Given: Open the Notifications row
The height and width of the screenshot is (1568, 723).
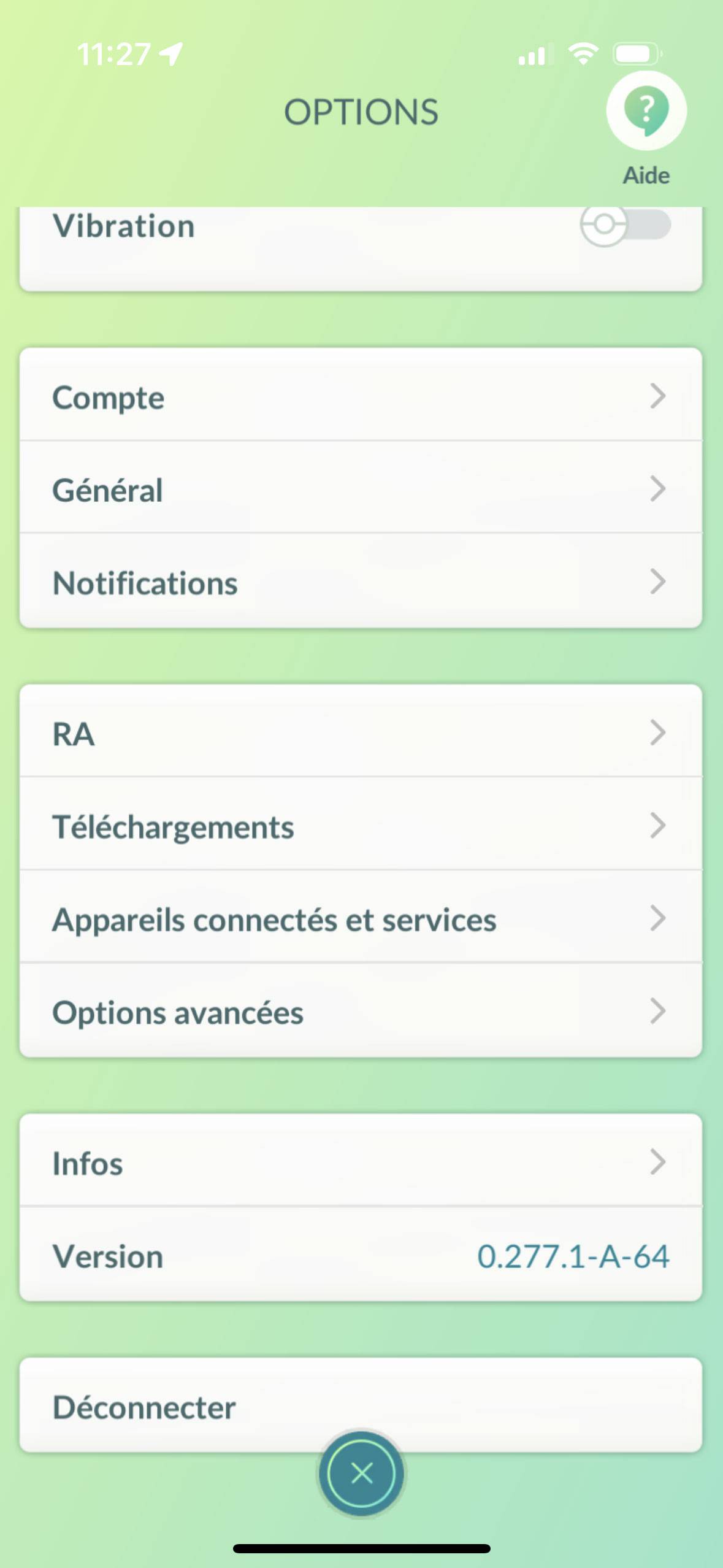Looking at the screenshot, I should (x=361, y=581).
